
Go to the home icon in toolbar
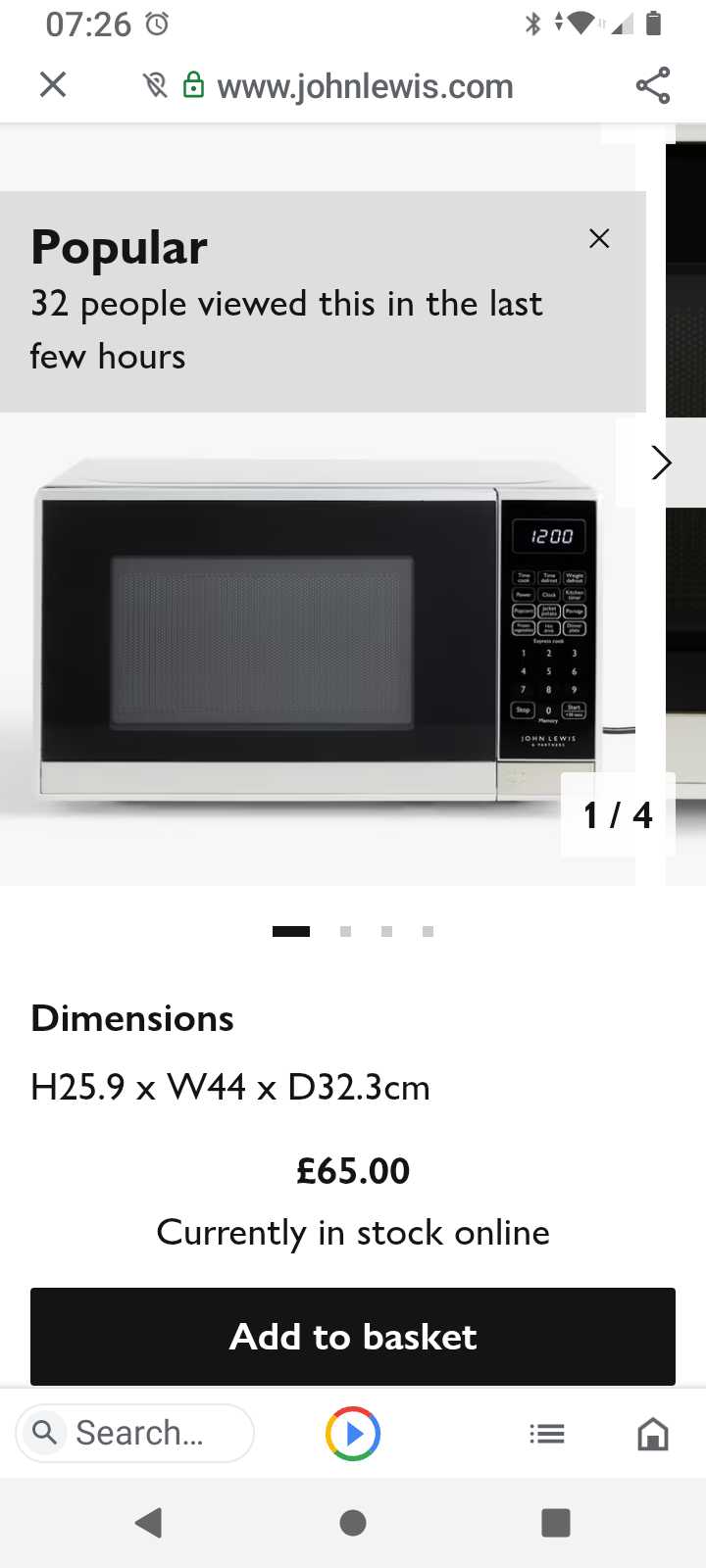tap(653, 1434)
